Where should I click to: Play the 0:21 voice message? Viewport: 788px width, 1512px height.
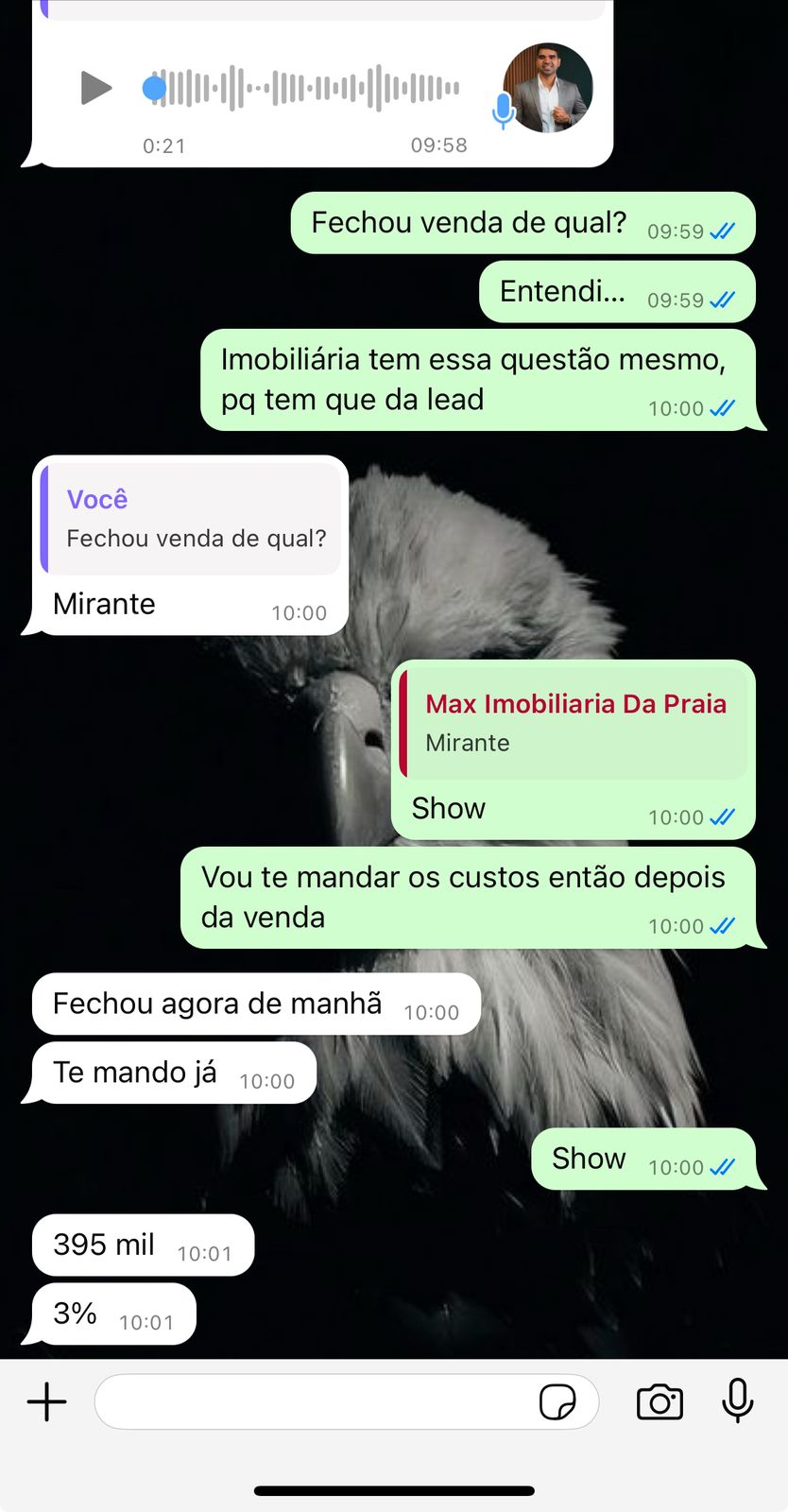(96, 89)
